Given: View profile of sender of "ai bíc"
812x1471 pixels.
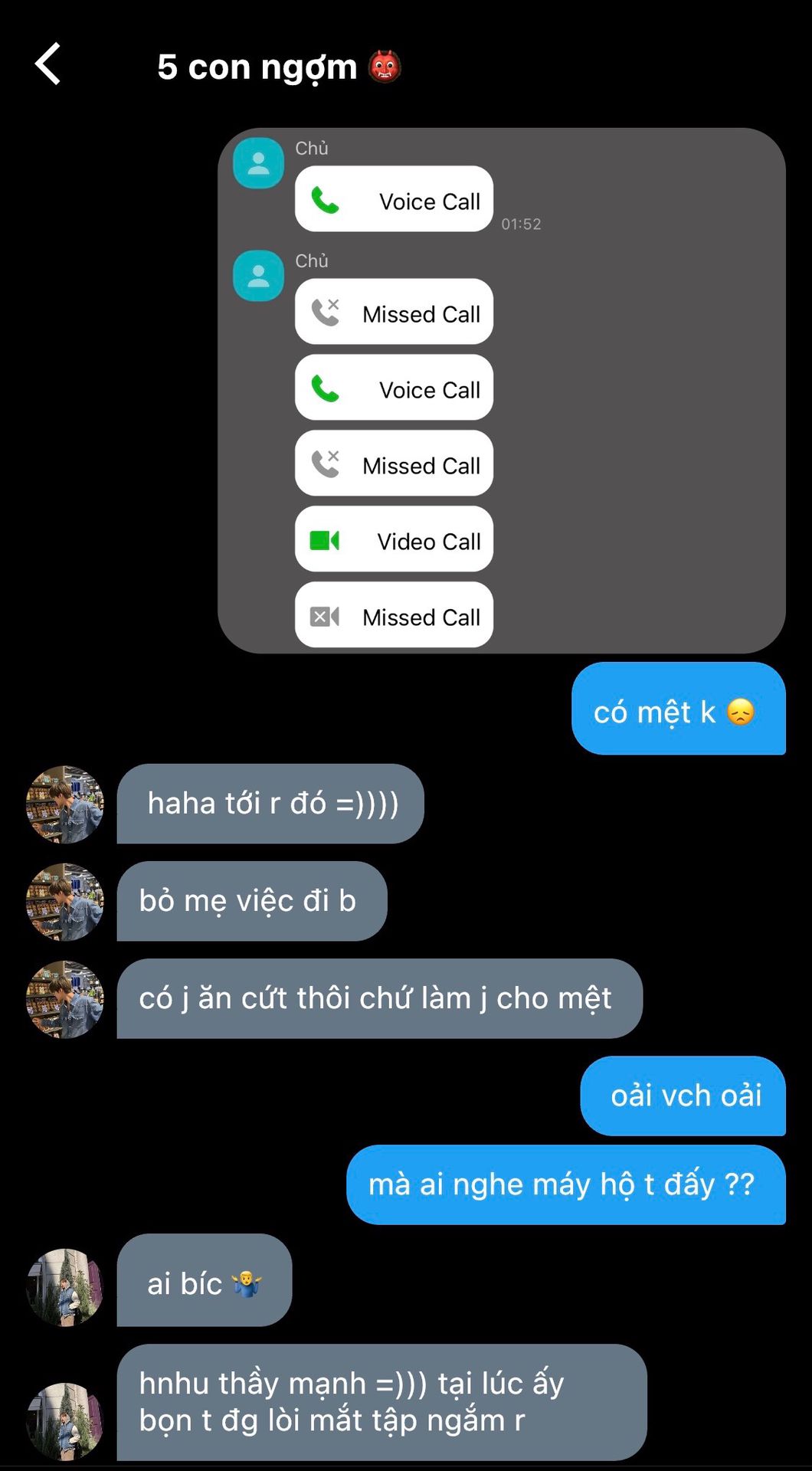Looking at the screenshot, I should point(65,1287).
